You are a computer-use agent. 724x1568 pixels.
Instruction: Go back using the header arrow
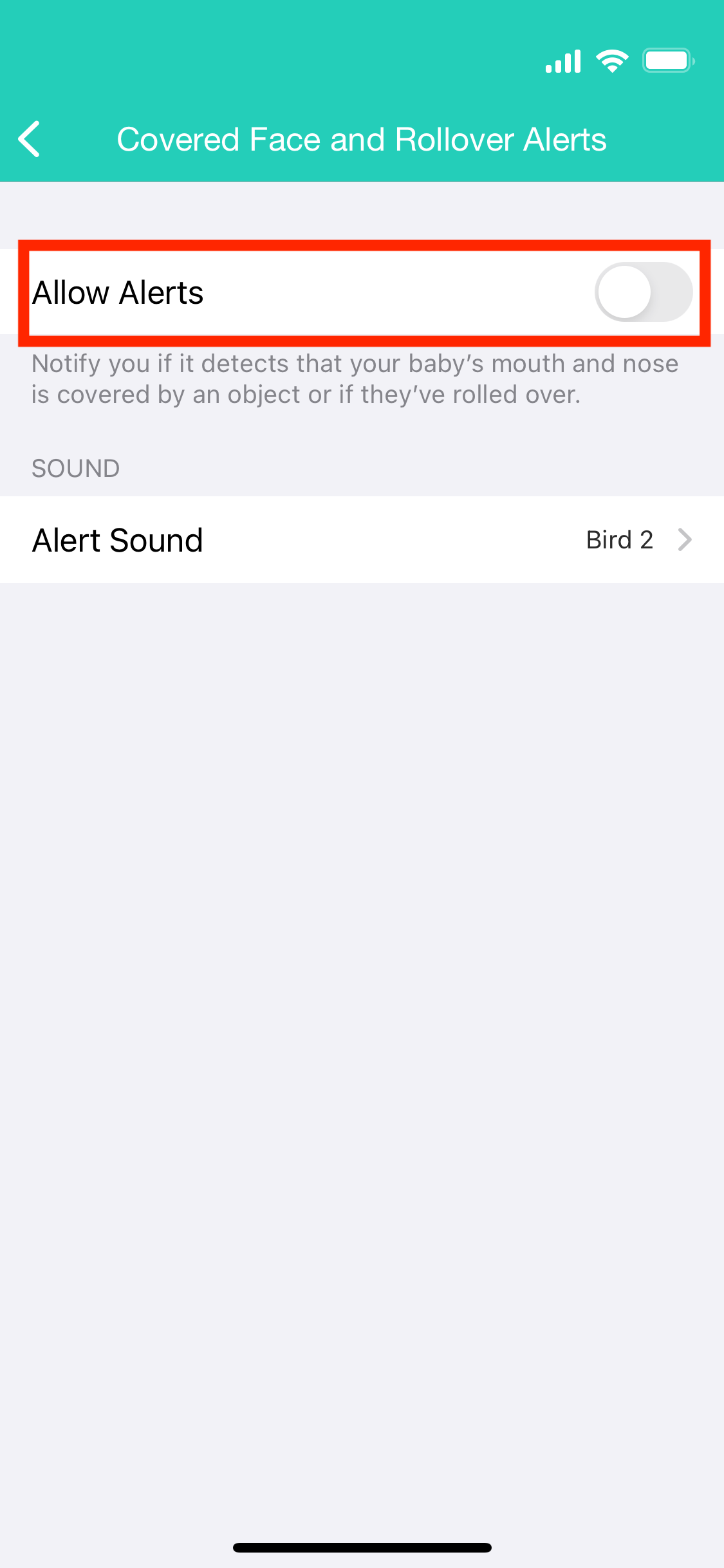30,139
